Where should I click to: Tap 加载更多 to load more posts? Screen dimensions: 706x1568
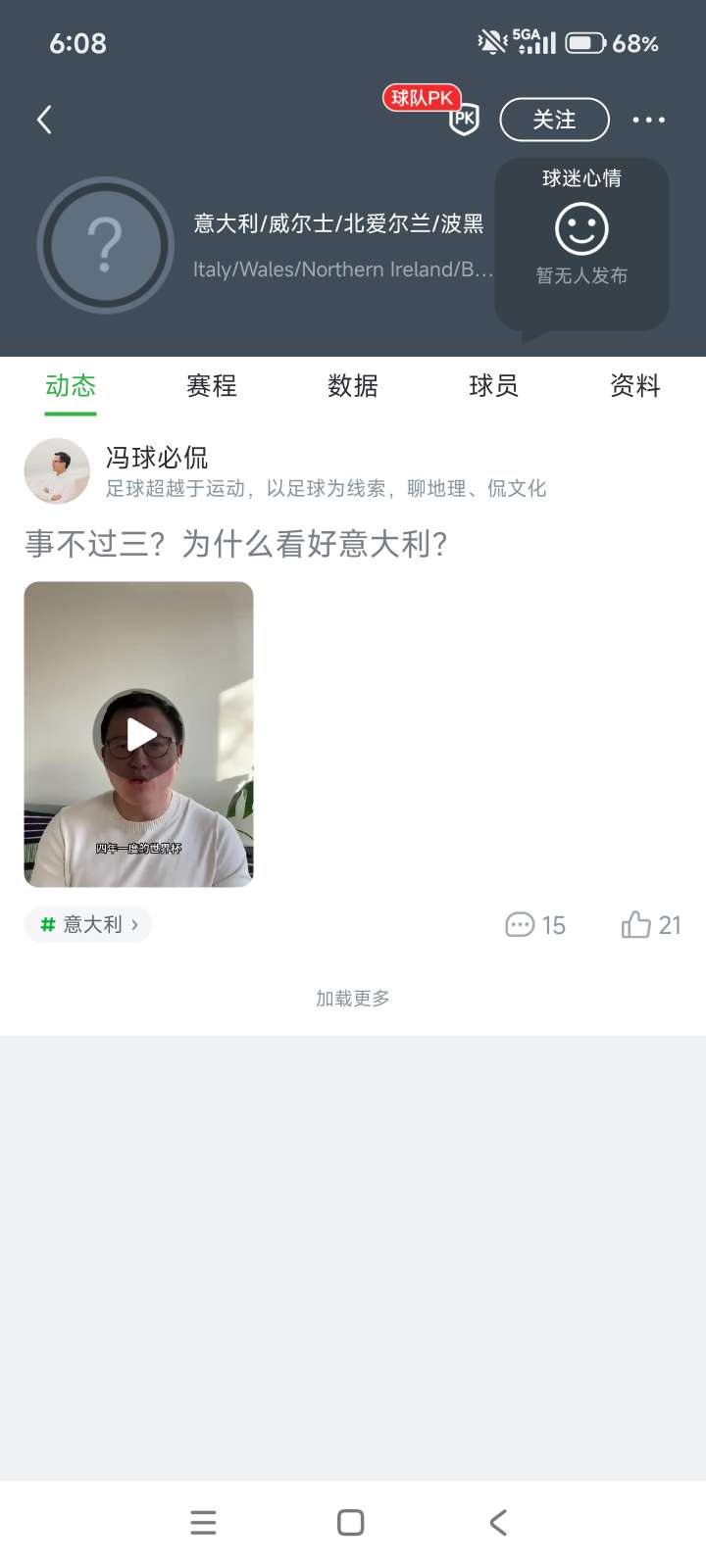353,998
